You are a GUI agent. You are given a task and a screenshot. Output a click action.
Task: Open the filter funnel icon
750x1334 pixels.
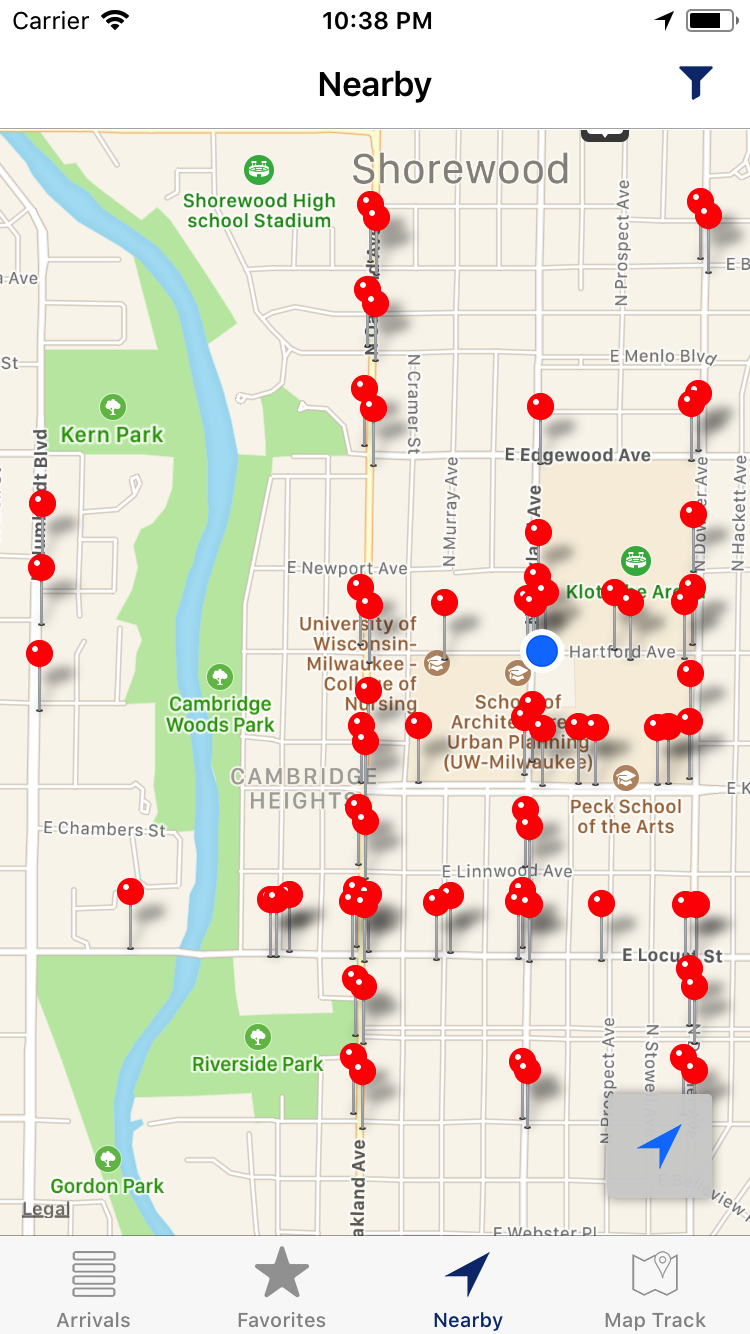click(x=695, y=83)
